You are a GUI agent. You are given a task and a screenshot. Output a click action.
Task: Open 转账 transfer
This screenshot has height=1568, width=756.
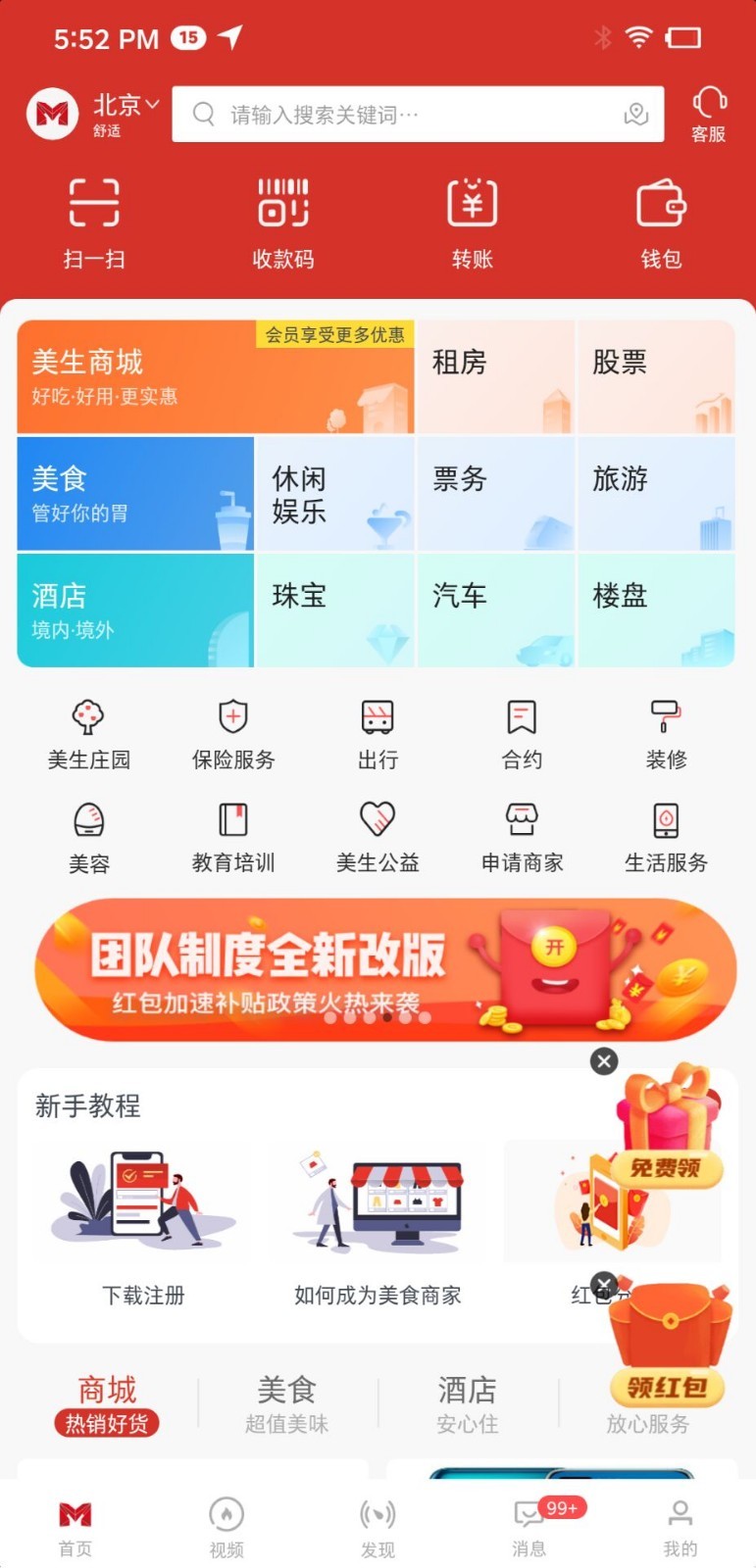(x=472, y=222)
